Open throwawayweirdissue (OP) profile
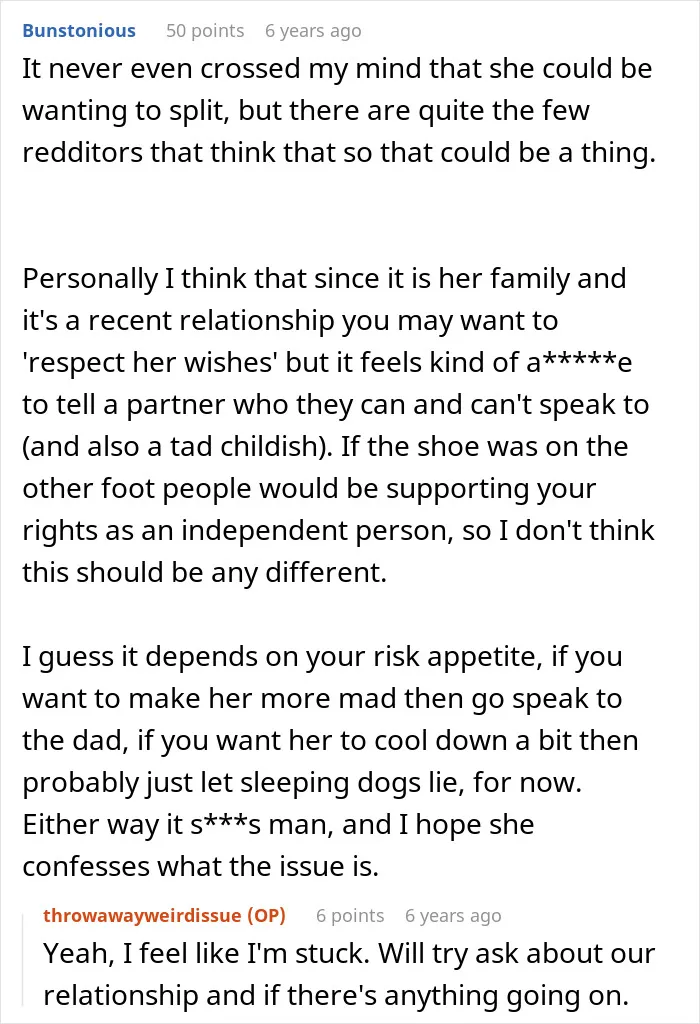Image resolution: width=700 pixels, height=1024 pixels. tap(165, 916)
